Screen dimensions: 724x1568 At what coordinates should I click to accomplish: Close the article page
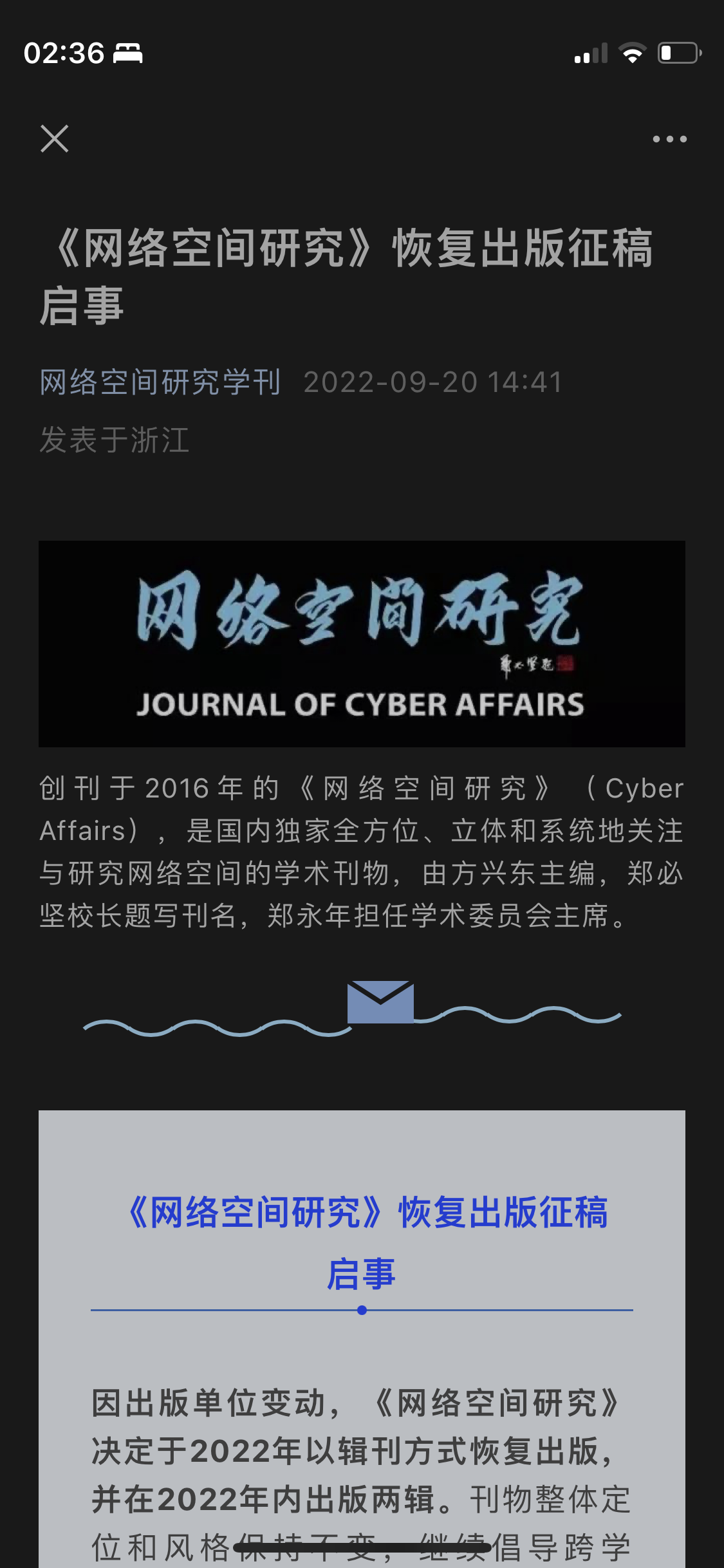click(55, 138)
